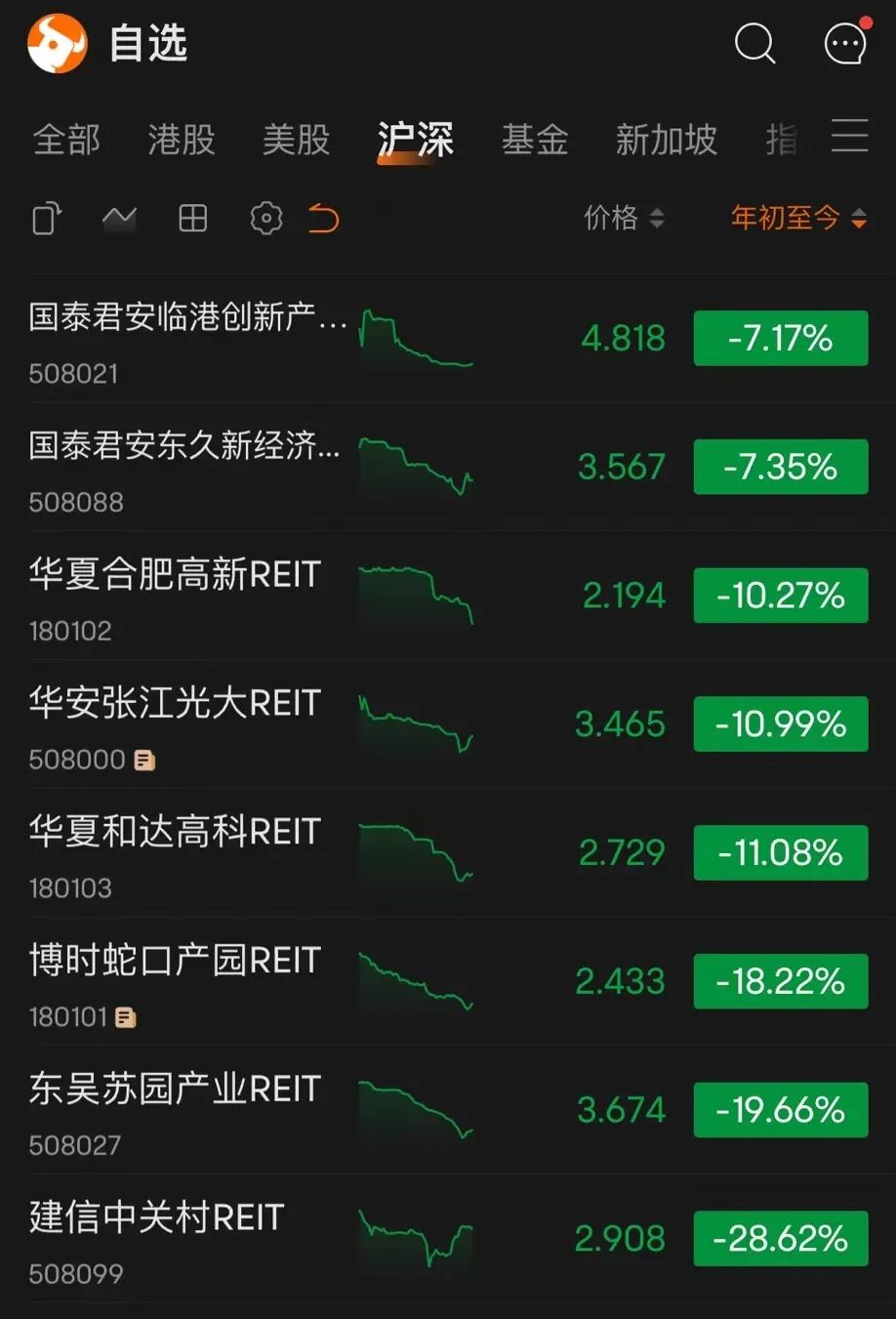This screenshot has height=1319, width=896.
Task: Open 东吴苏园产业REIT stock details
Action: (176, 1110)
